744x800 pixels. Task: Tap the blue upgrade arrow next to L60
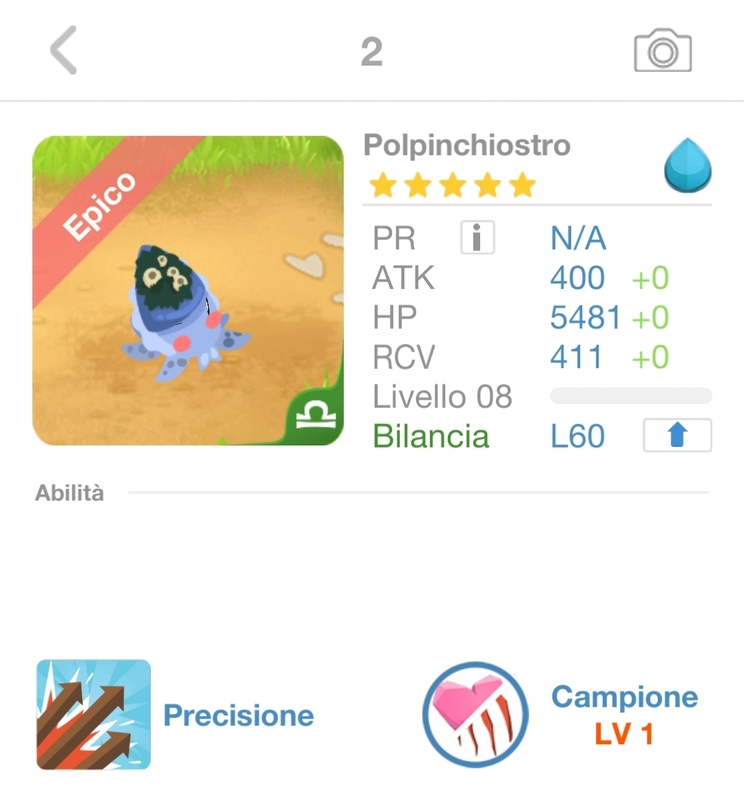(x=677, y=436)
